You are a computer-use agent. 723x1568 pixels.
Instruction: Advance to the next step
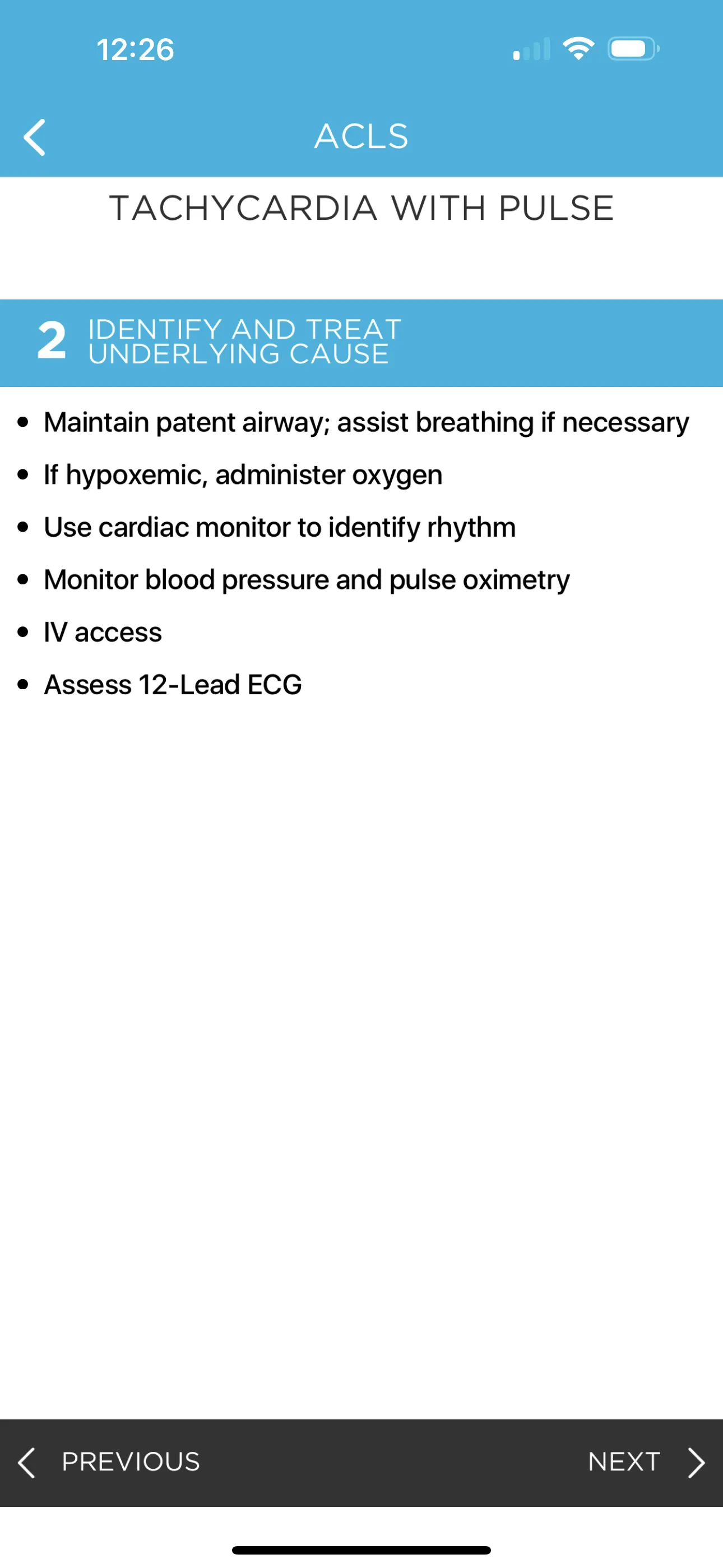(646, 1462)
